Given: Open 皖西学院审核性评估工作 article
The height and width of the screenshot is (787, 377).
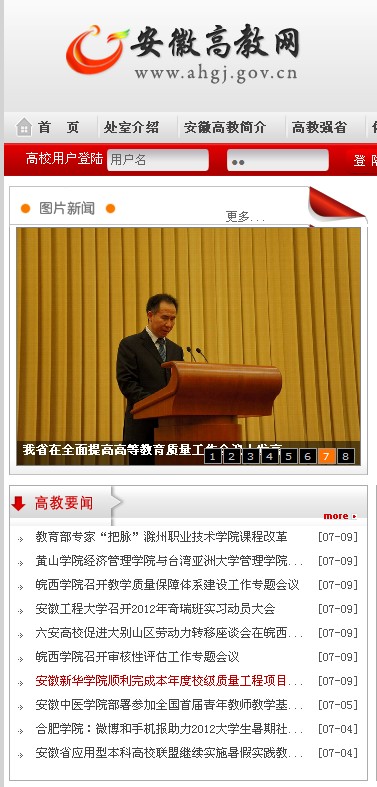Looking at the screenshot, I should [x=137, y=657].
